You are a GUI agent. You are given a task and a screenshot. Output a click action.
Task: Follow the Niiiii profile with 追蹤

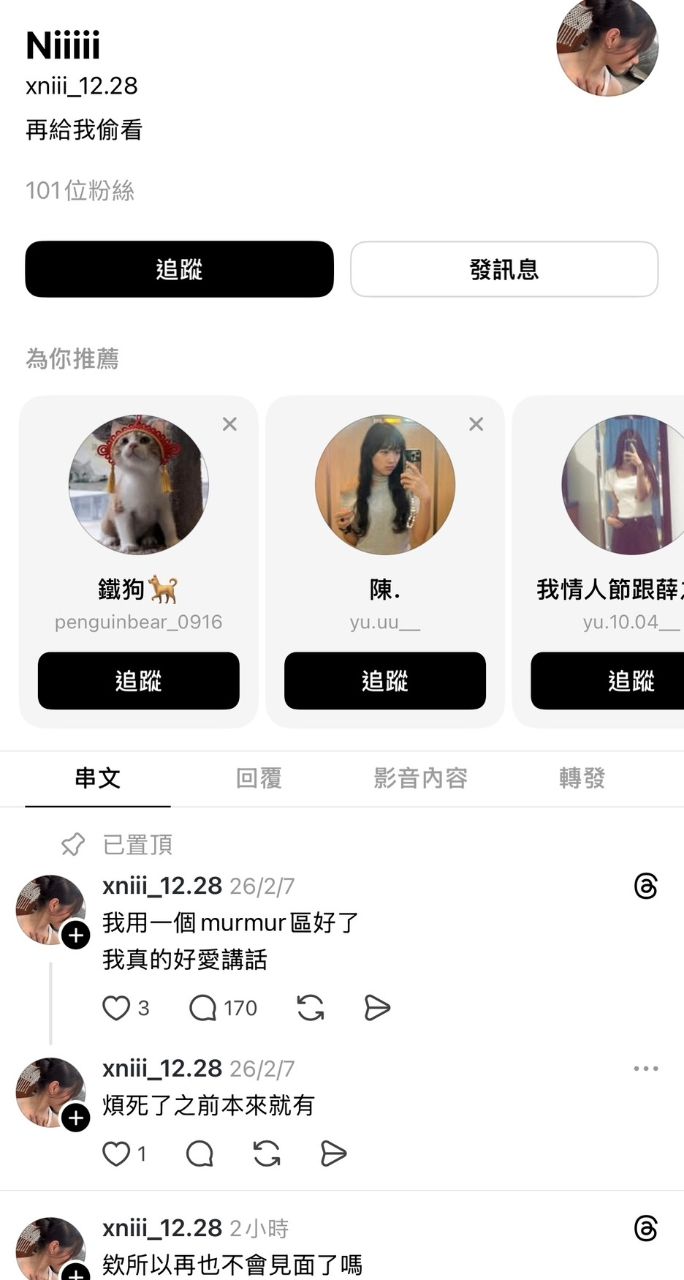tap(179, 269)
